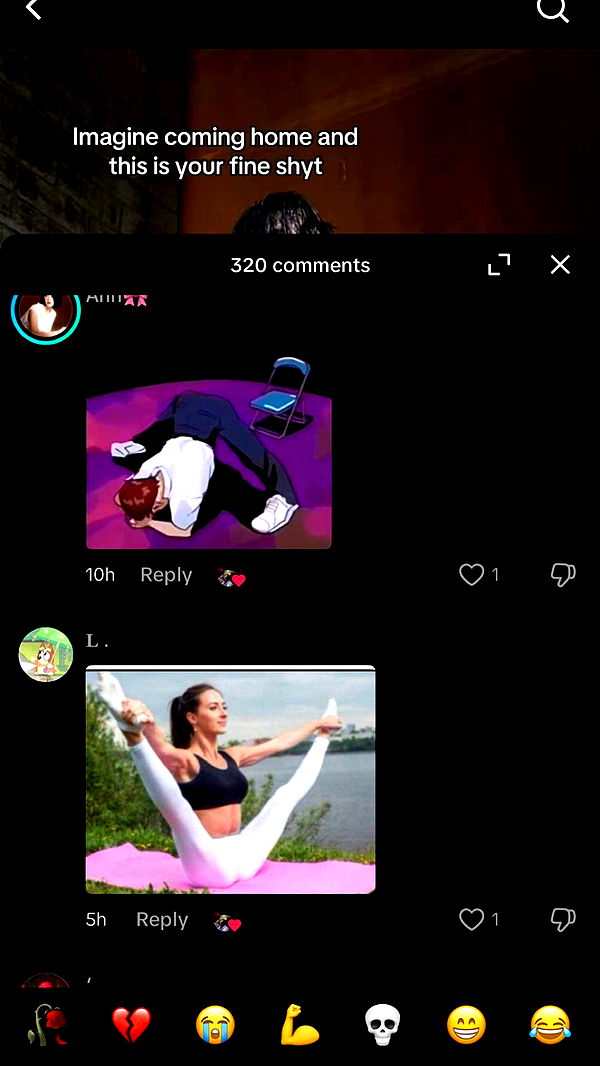Close the comments panel
This screenshot has width=600, height=1066.
click(560, 265)
